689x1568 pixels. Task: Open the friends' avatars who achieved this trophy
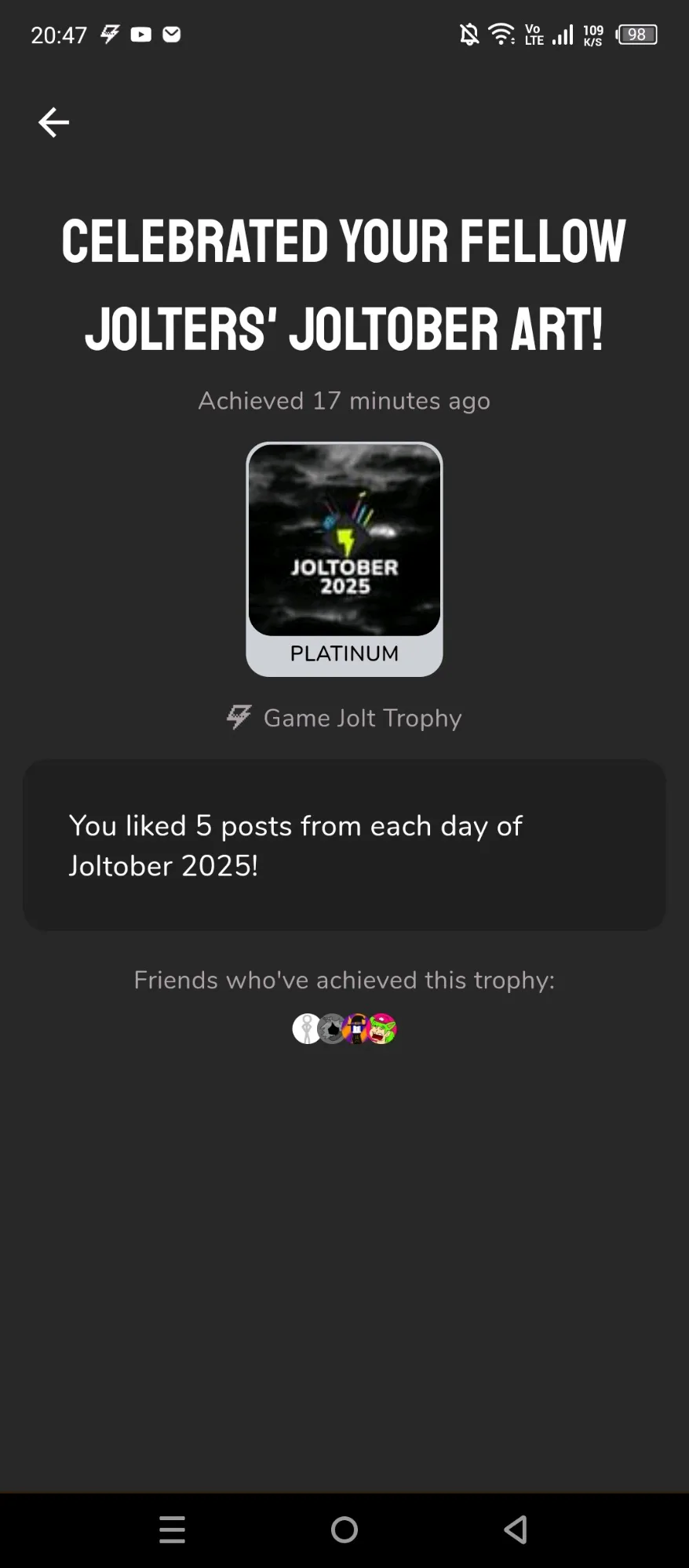point(344,1028)
